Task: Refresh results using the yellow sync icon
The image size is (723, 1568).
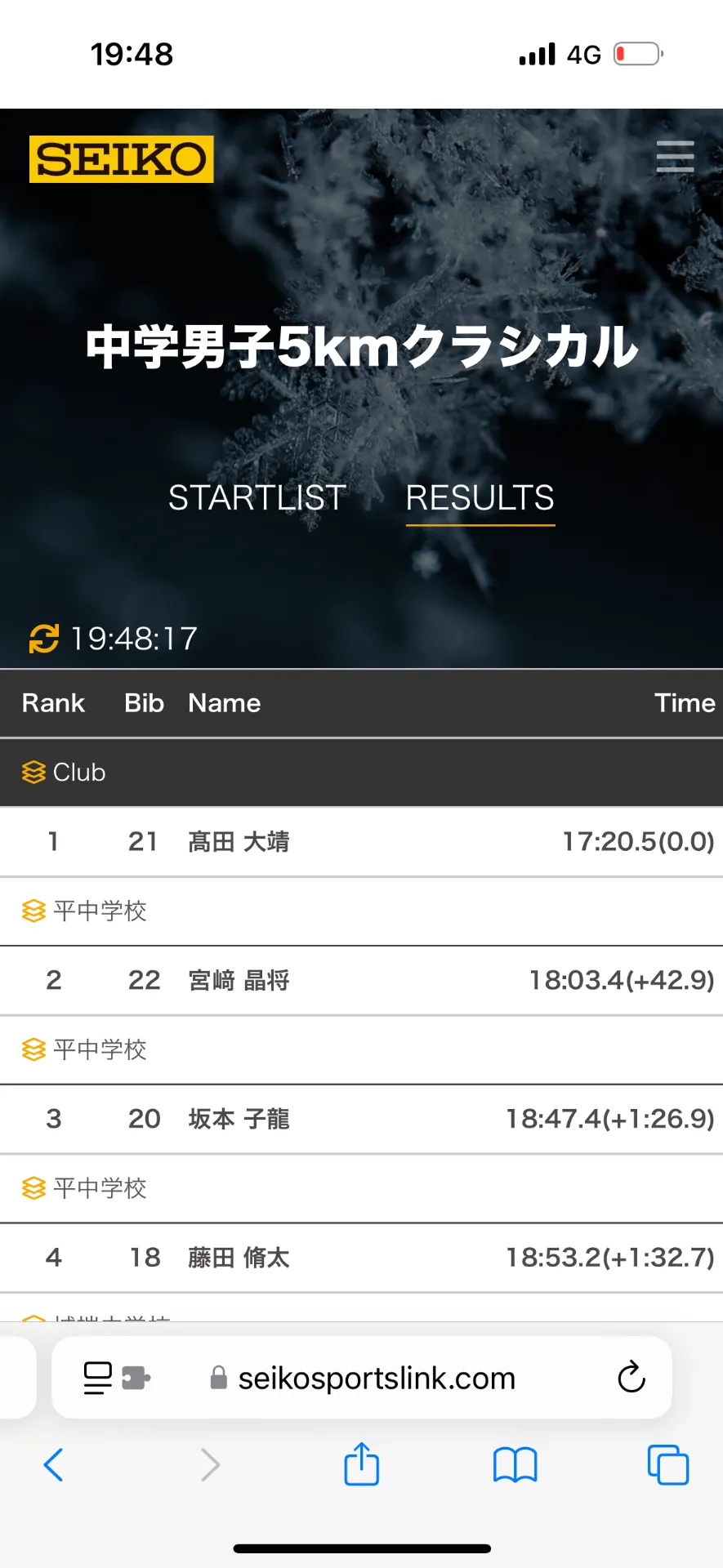Action: pos(44,639)
